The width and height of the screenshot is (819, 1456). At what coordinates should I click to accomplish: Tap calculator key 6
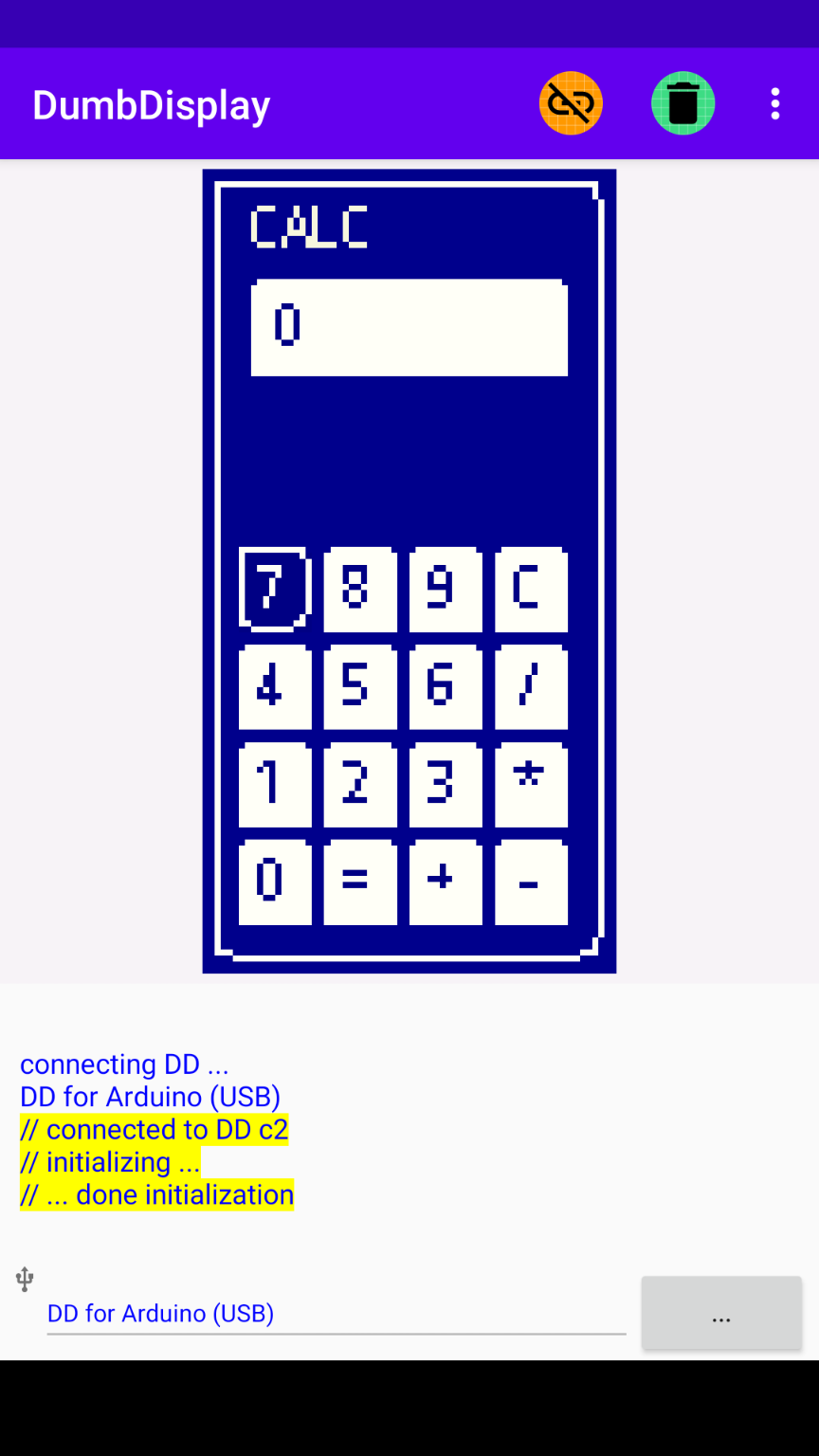(x=445, y=686)
